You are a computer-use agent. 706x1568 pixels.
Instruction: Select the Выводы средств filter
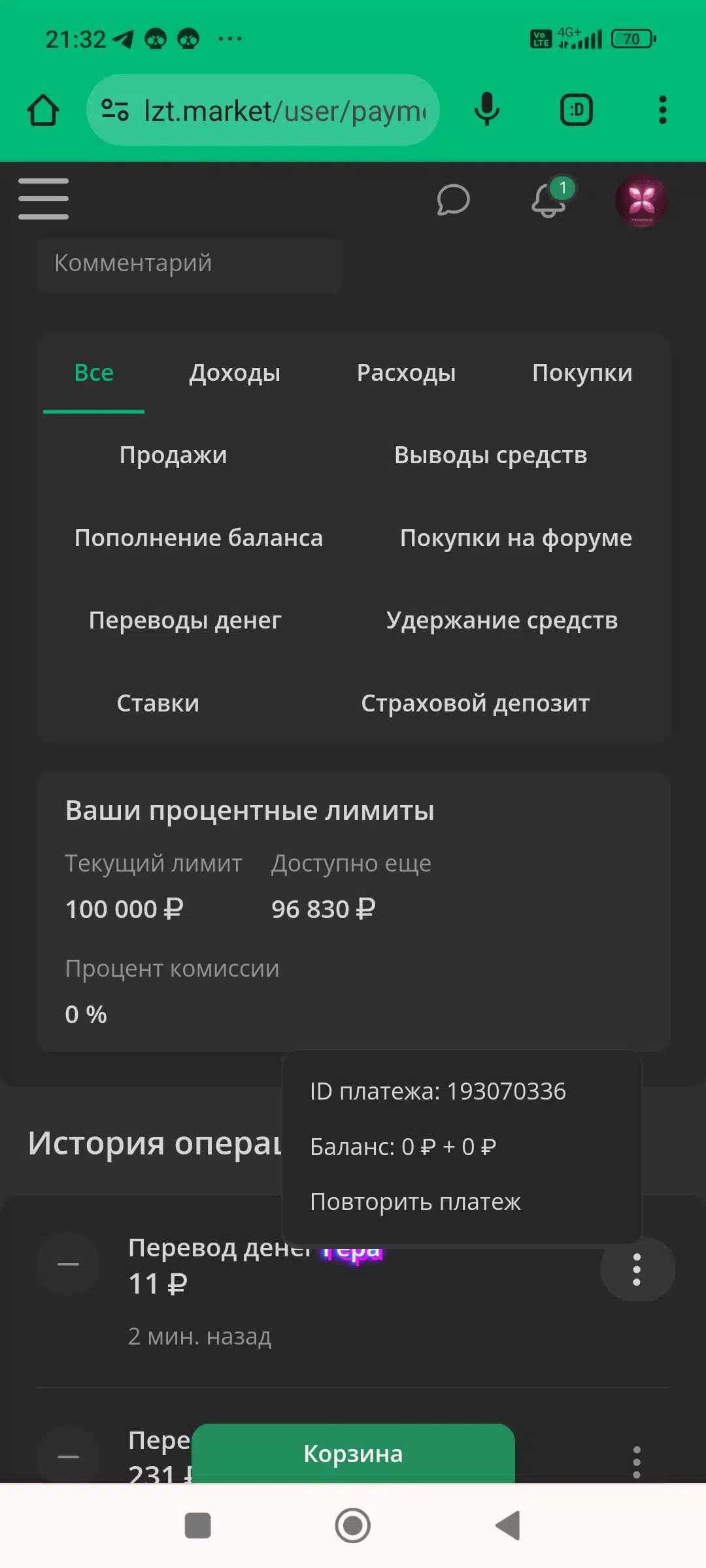click(490, 455)
